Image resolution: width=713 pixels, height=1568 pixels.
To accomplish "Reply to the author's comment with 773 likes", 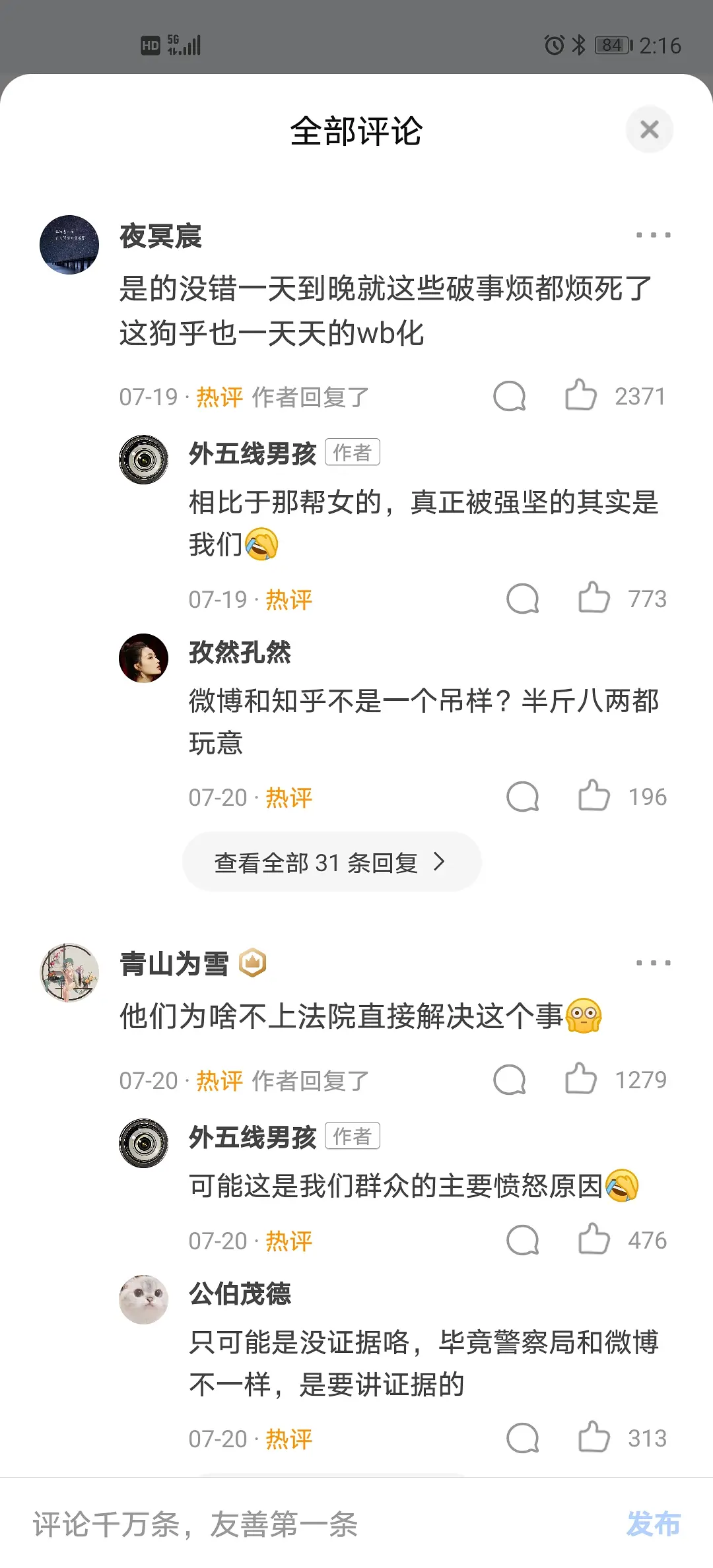I will point(523,599).
